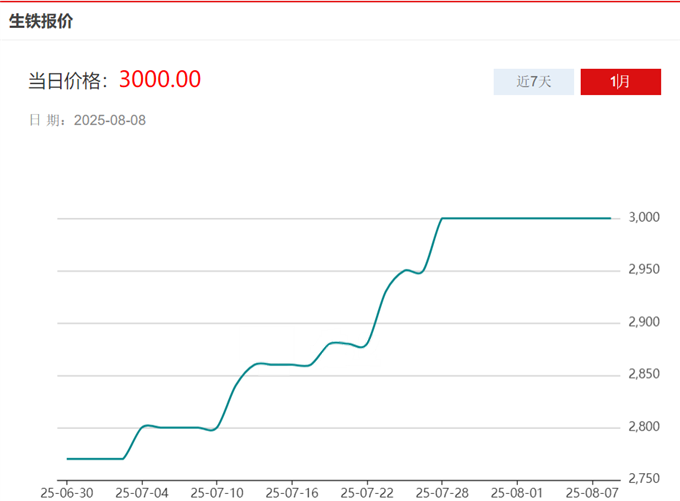Select the 1月 range button

tap(620, 82)
